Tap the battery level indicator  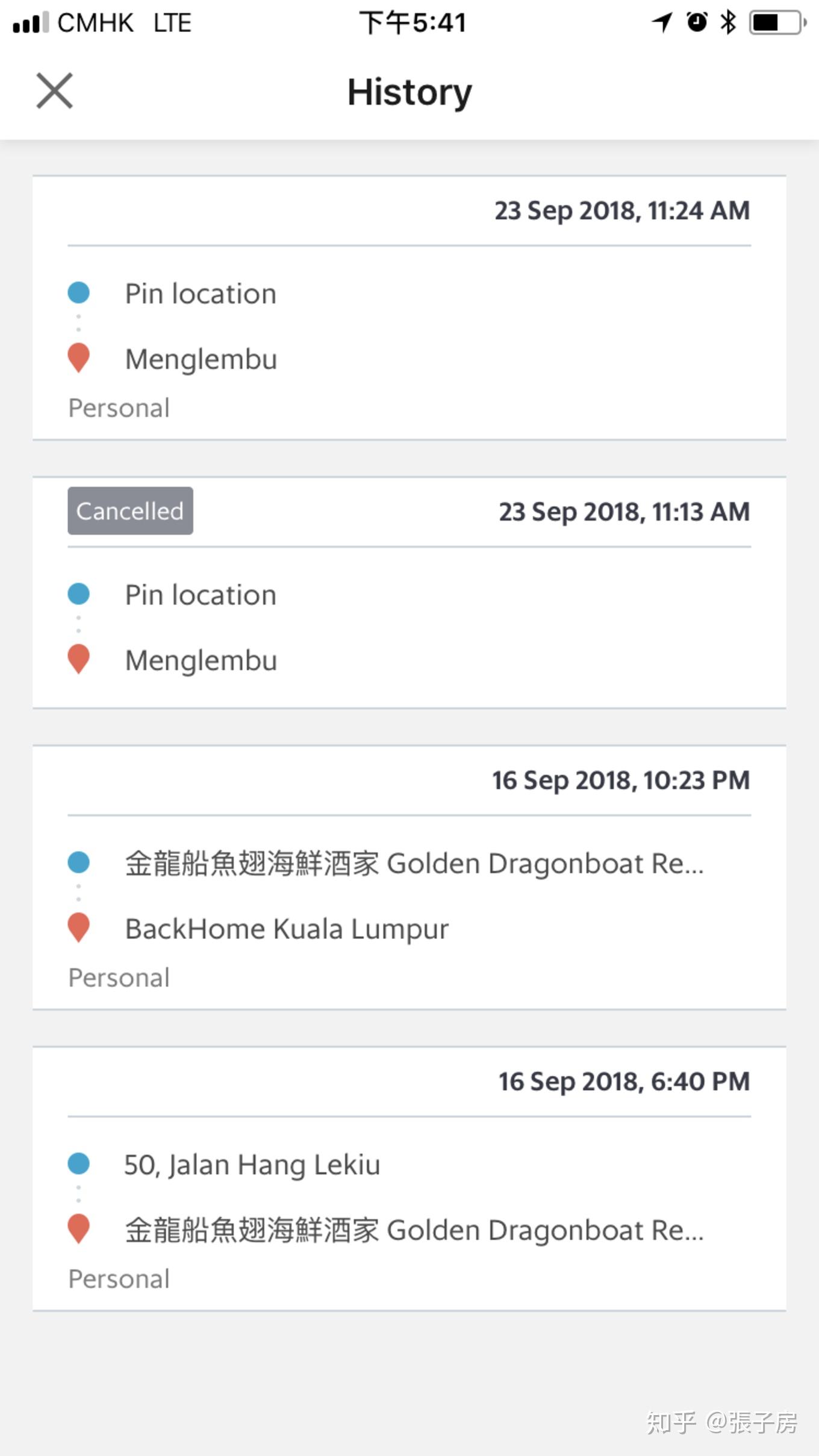[773, 22]
